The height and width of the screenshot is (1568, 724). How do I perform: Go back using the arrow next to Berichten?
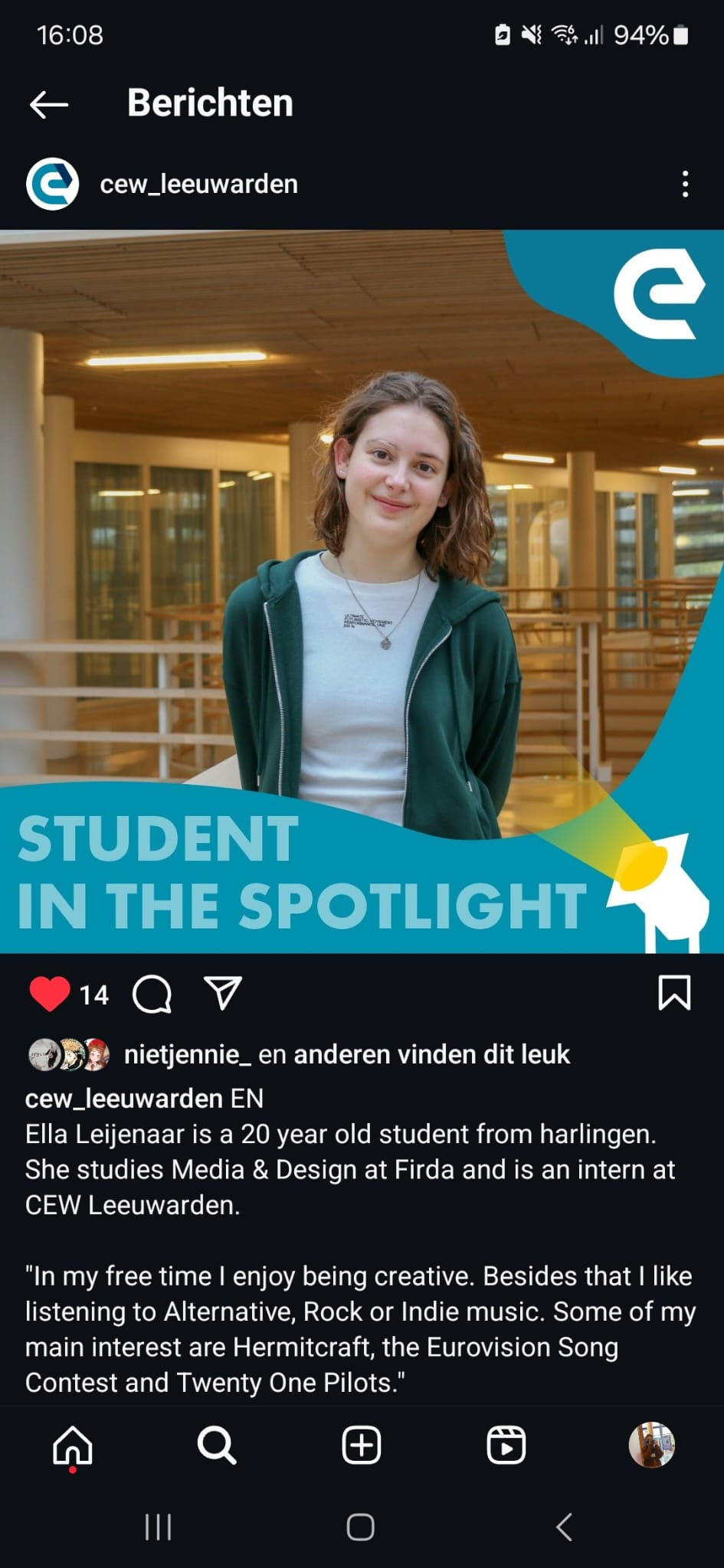[x=48, y=103]
